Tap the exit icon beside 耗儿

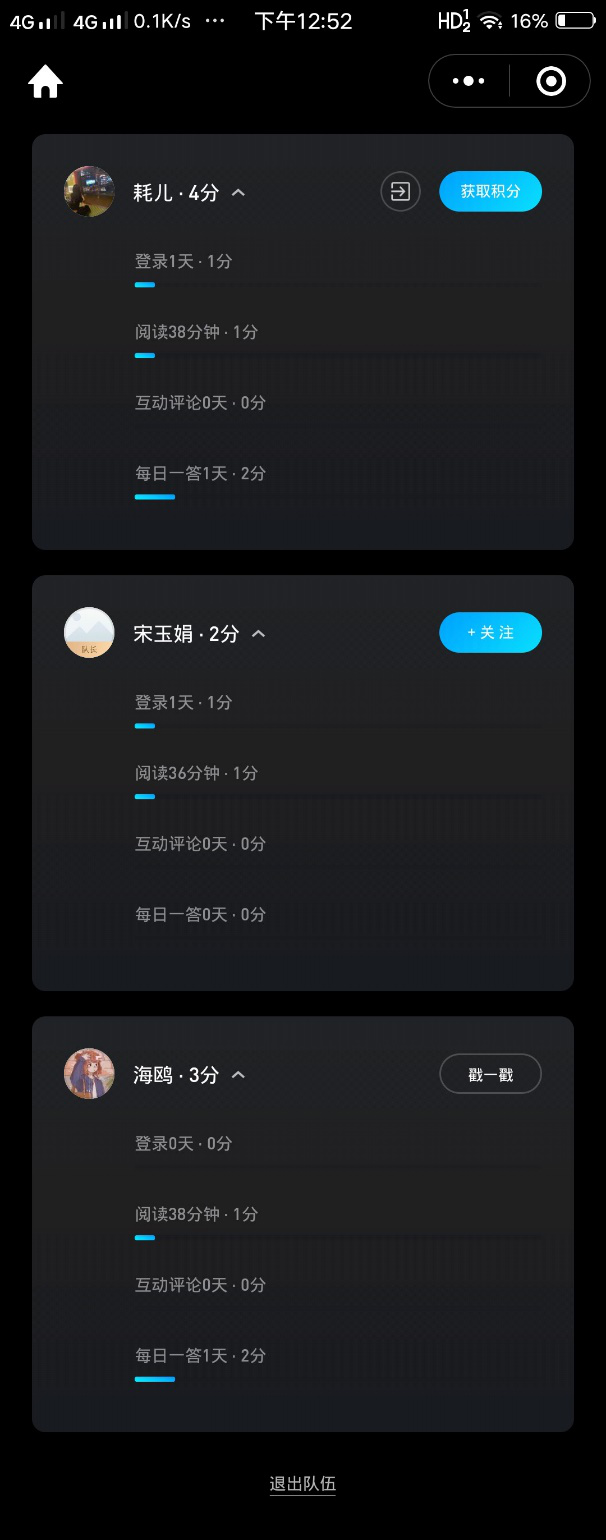pyautogui.click(x=400, y=191)
